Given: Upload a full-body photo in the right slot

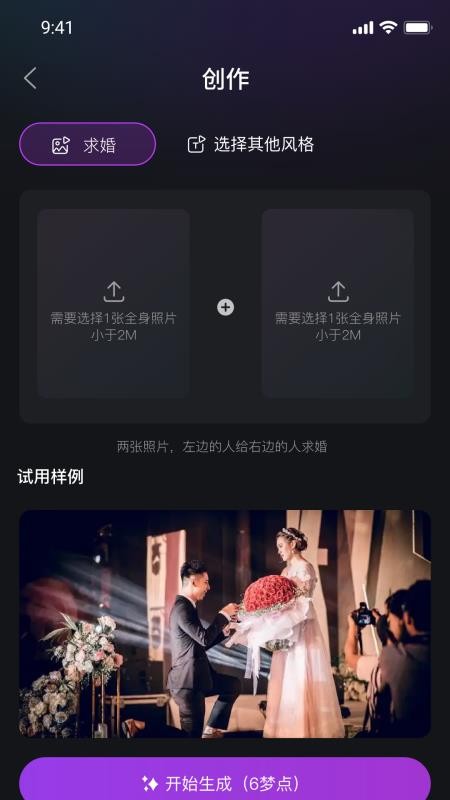Looking at the screenshot, I should click(338, 304).
